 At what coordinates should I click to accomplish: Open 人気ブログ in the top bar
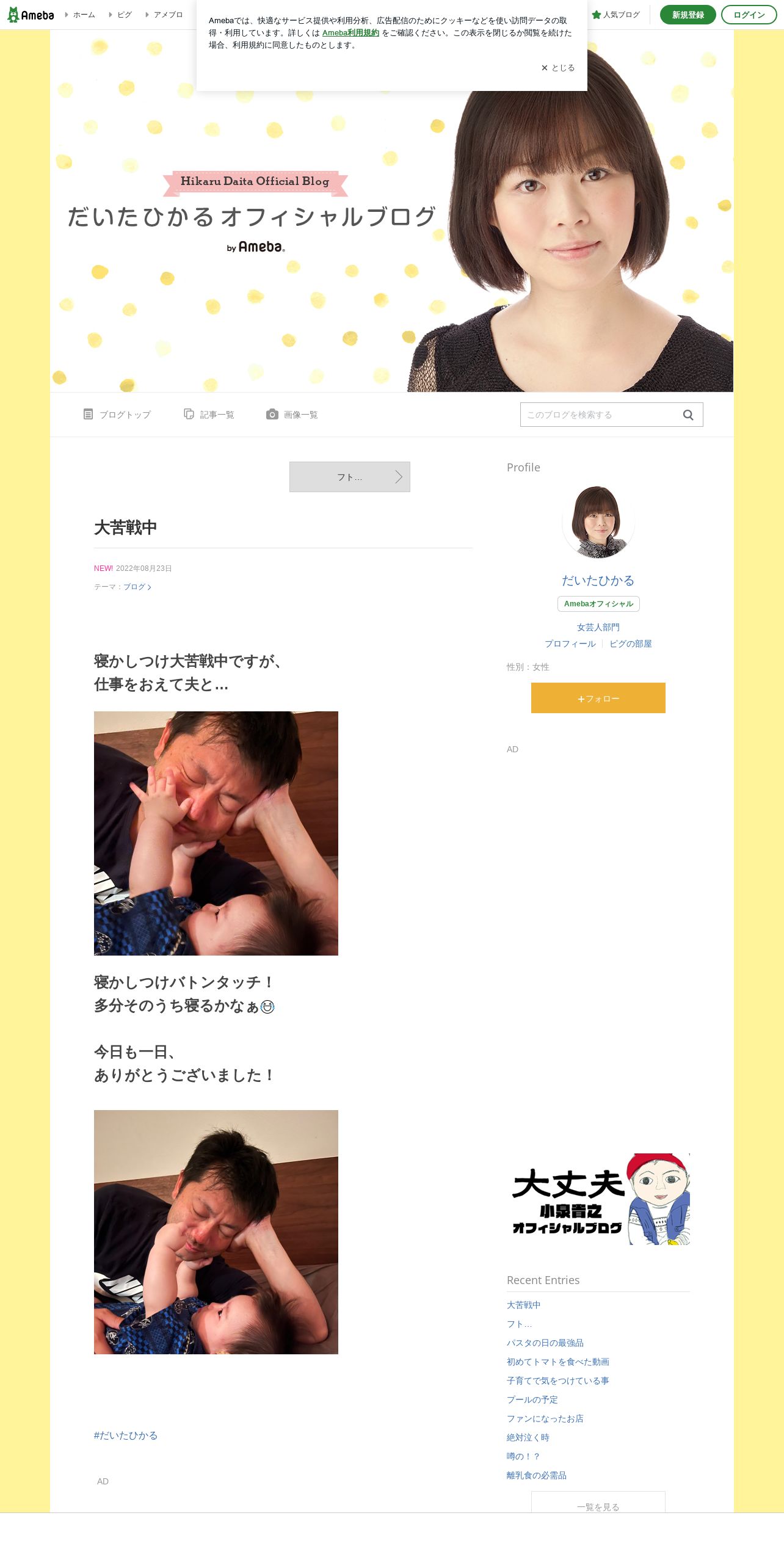[x=616, y=15]
